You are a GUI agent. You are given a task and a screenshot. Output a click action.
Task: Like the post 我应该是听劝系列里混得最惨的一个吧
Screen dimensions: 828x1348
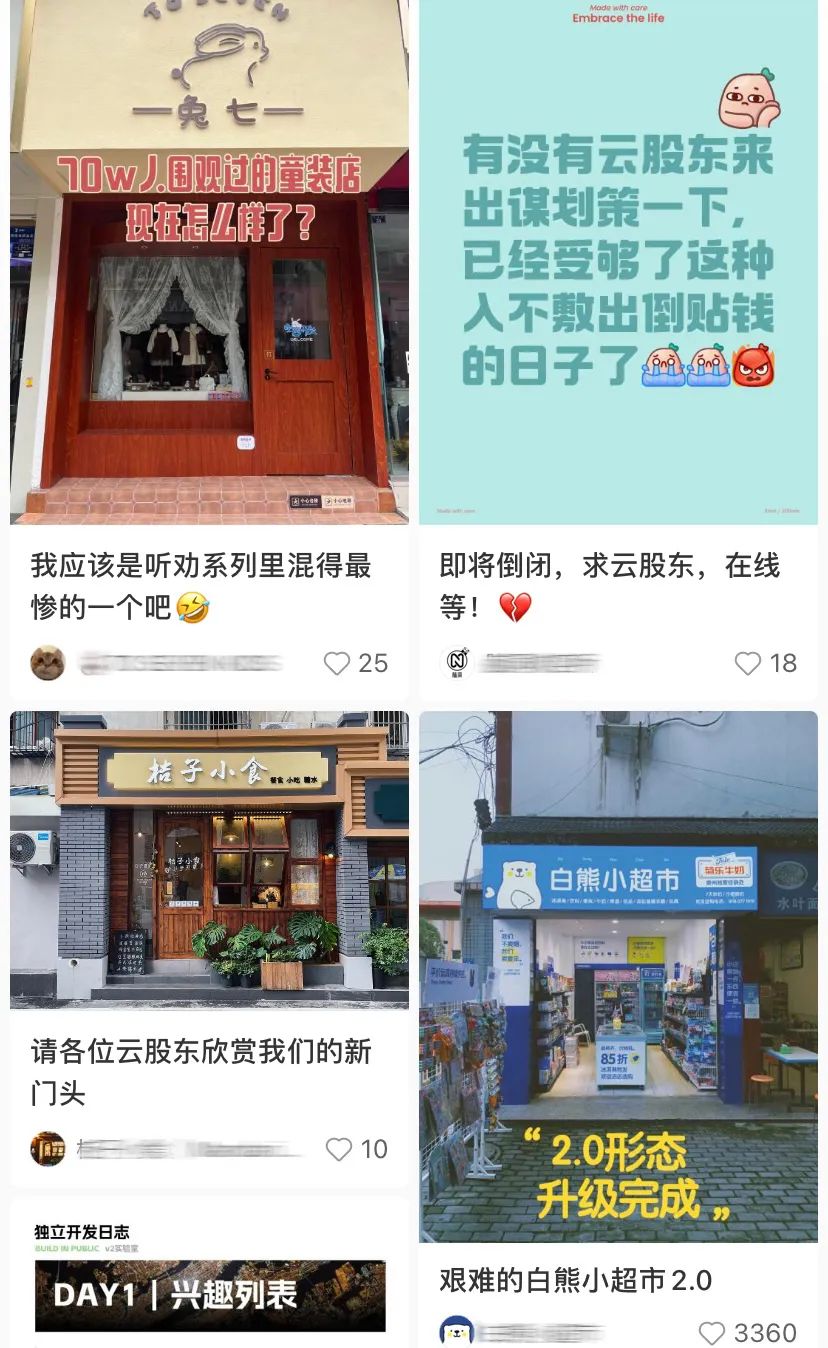[337, 663]
